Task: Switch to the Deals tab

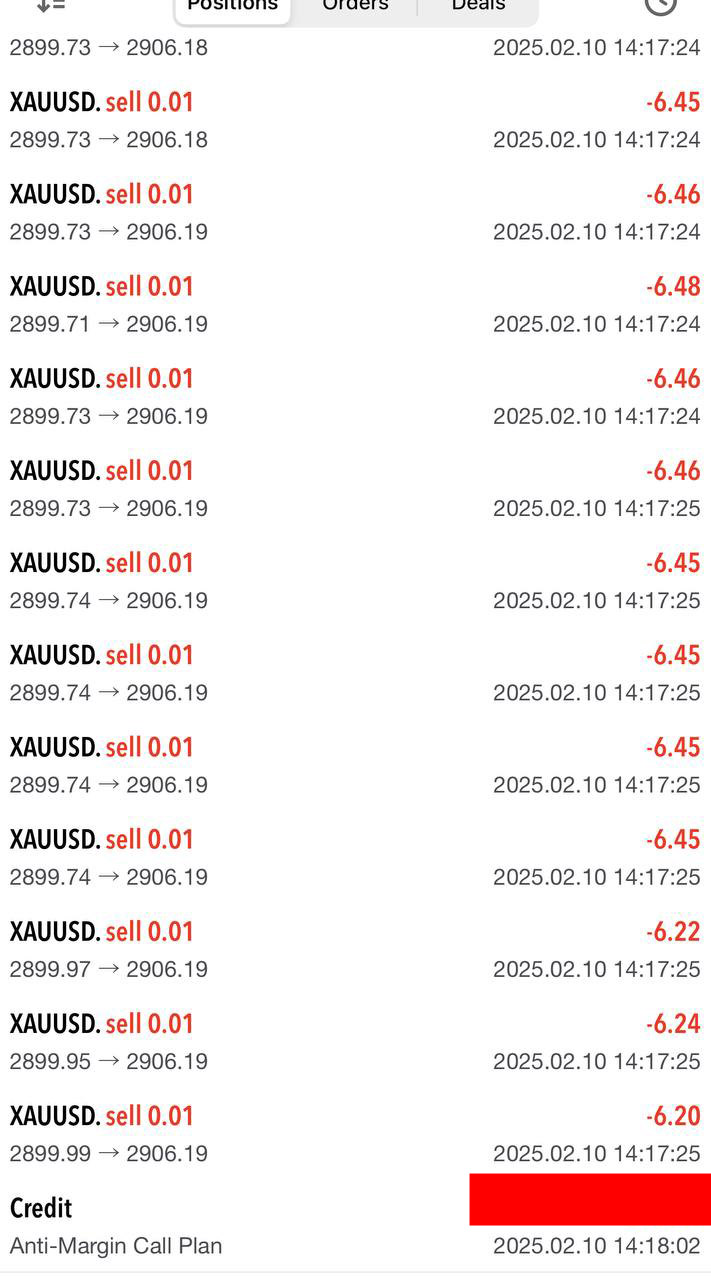Action: pos(478,6)
